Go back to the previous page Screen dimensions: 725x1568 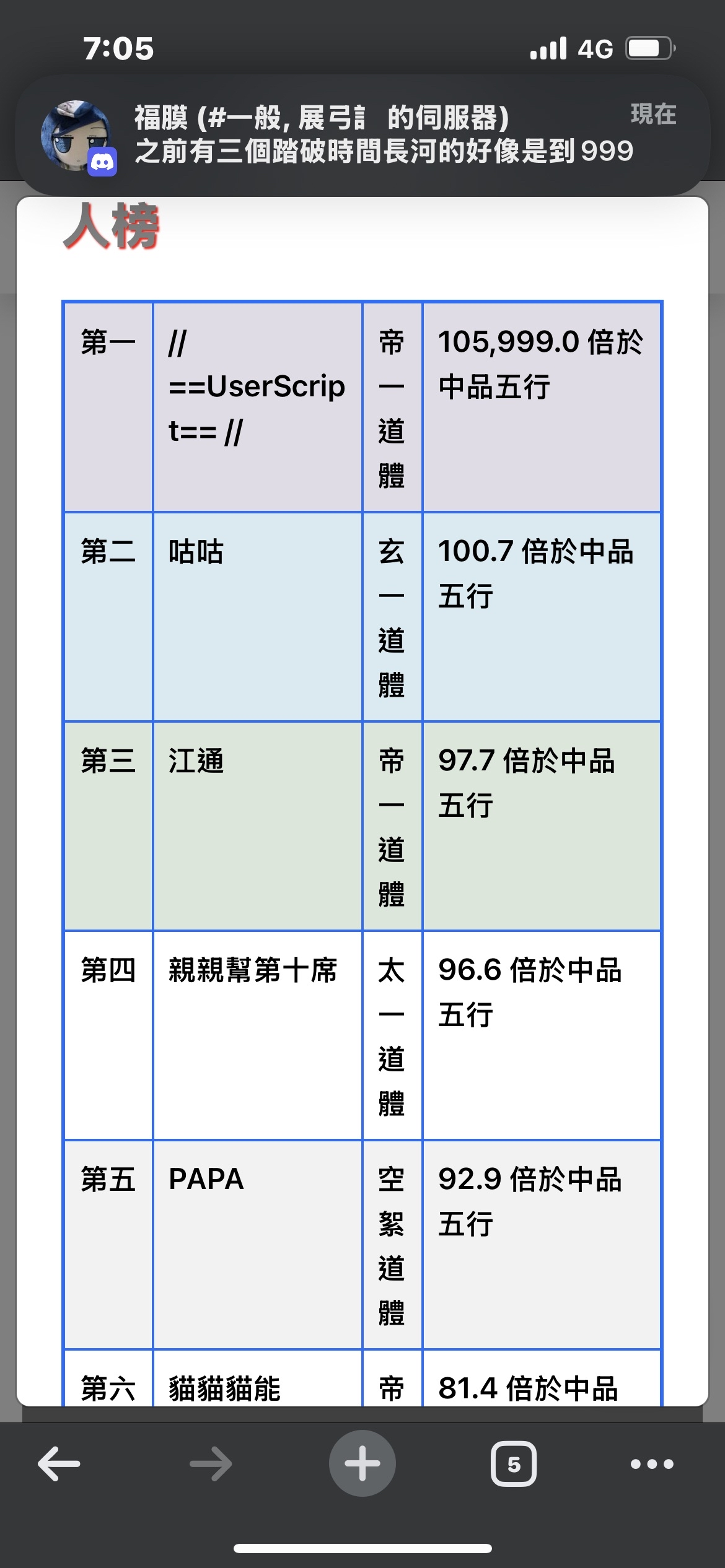[59, 1464]
